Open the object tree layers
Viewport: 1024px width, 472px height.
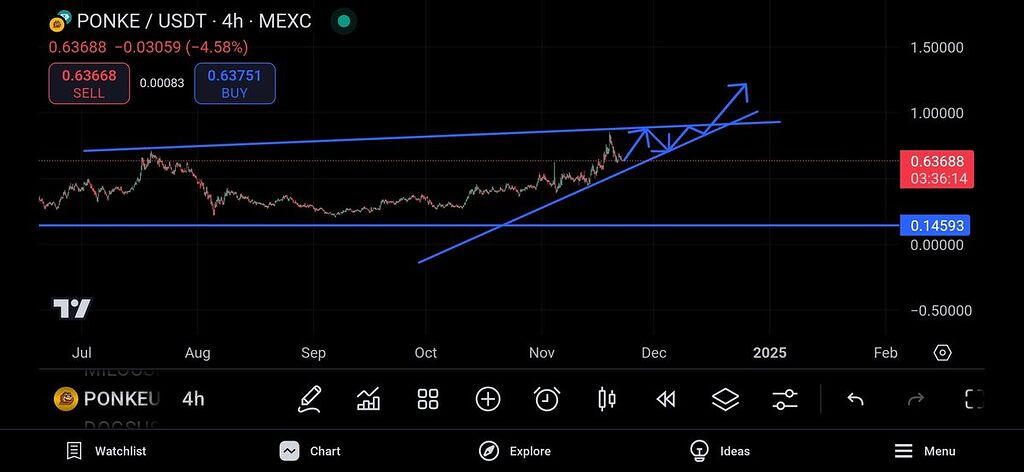pos(725,399)
